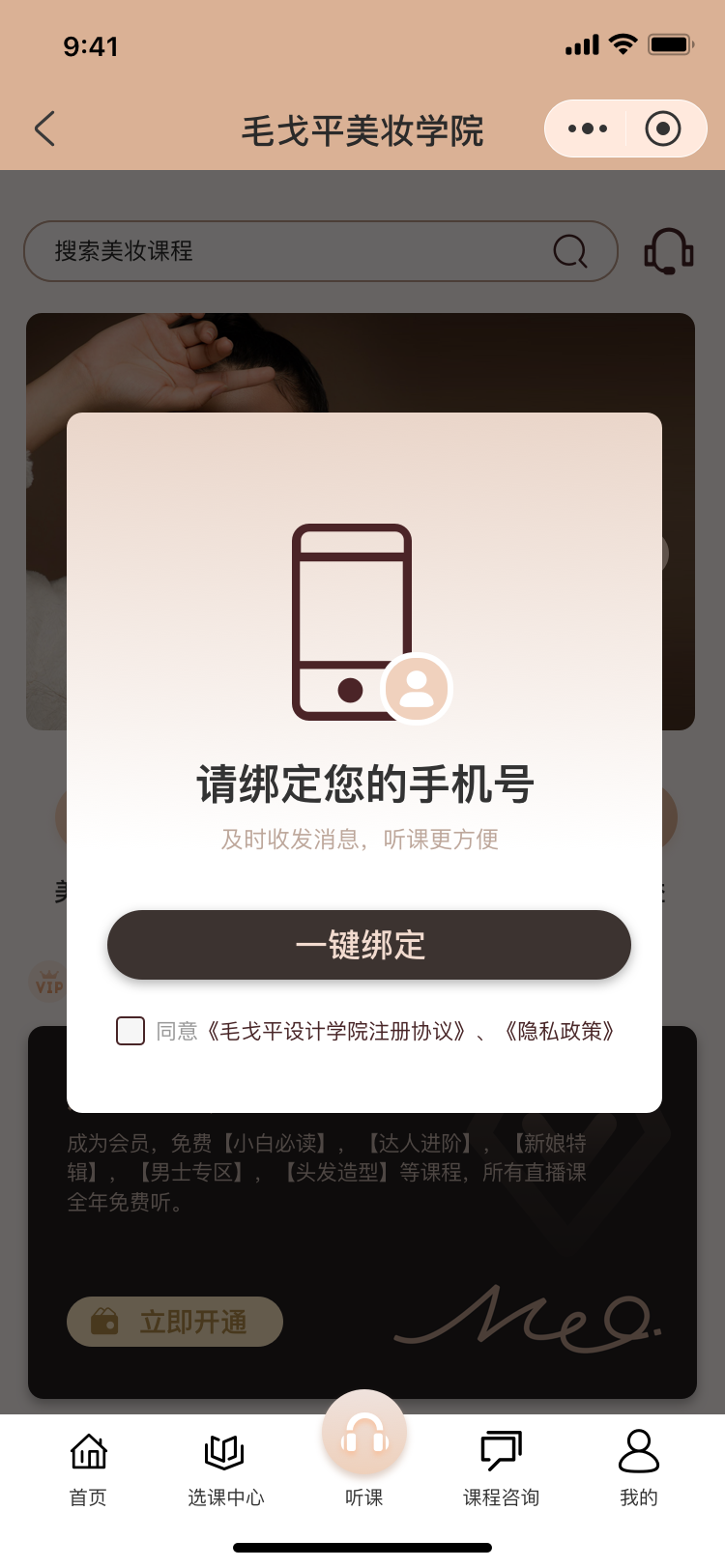
Task: Open the 《隐私政策》 link
Action: click(x=560, y=1032)
